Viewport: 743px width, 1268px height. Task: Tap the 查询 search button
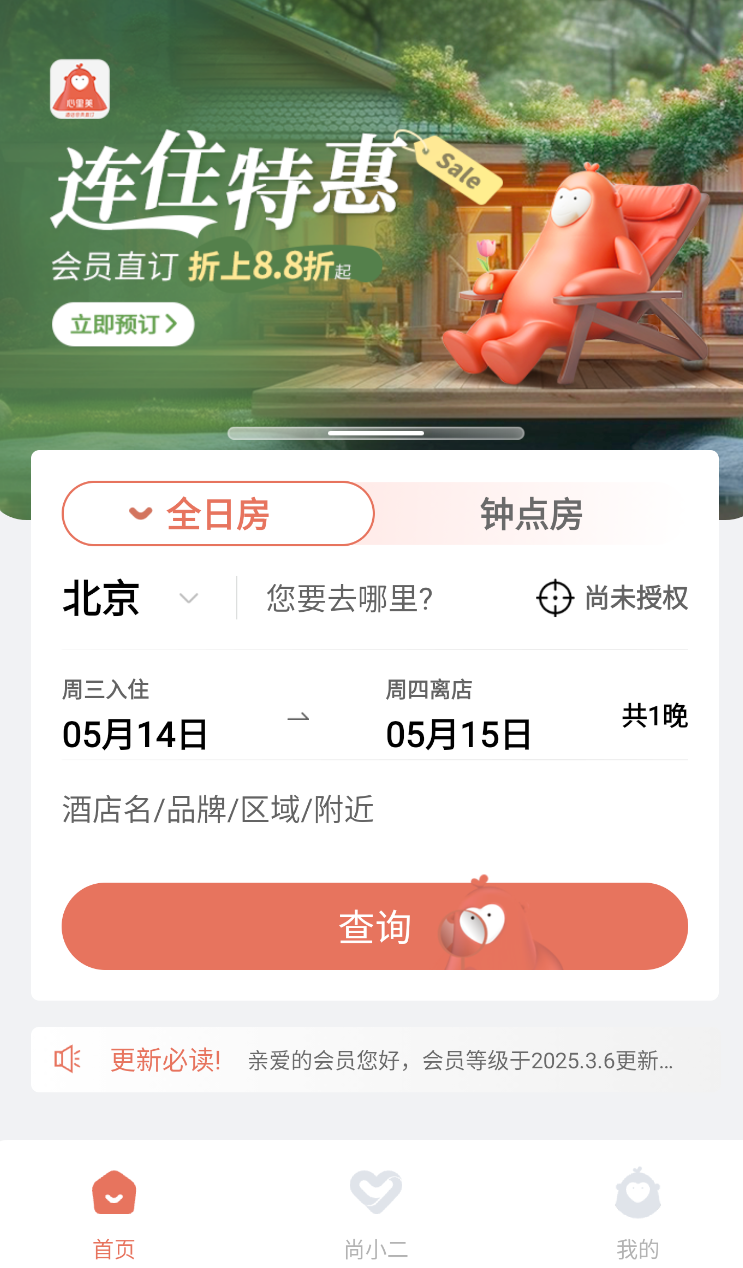[x=375, y=926]
